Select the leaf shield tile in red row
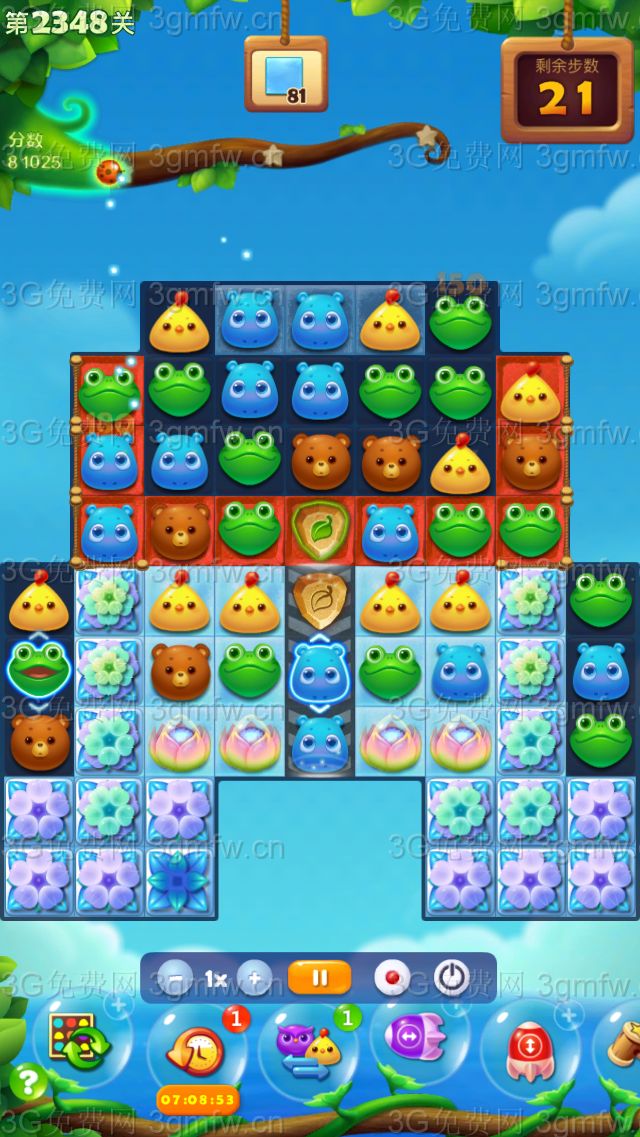 coord(320,529)
